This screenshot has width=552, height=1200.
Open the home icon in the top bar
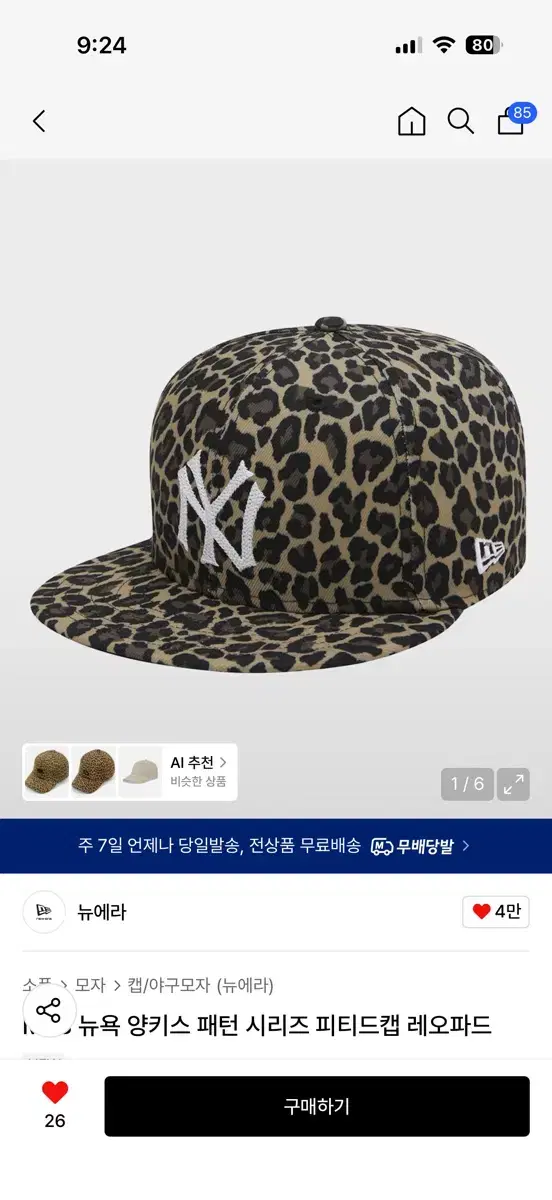pyautogui.click(x=411, y=121)
